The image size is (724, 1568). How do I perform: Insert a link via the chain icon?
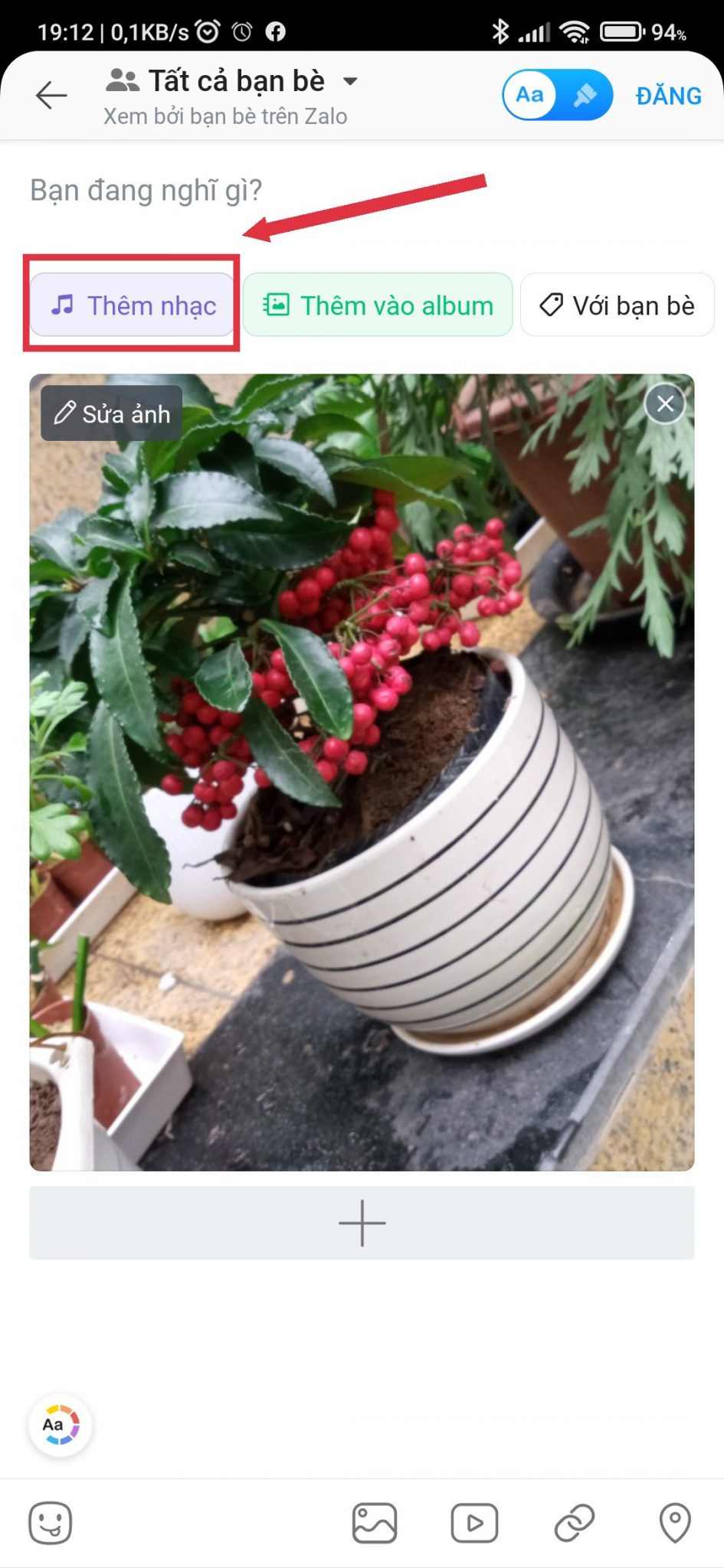[x=575, y=1523]
